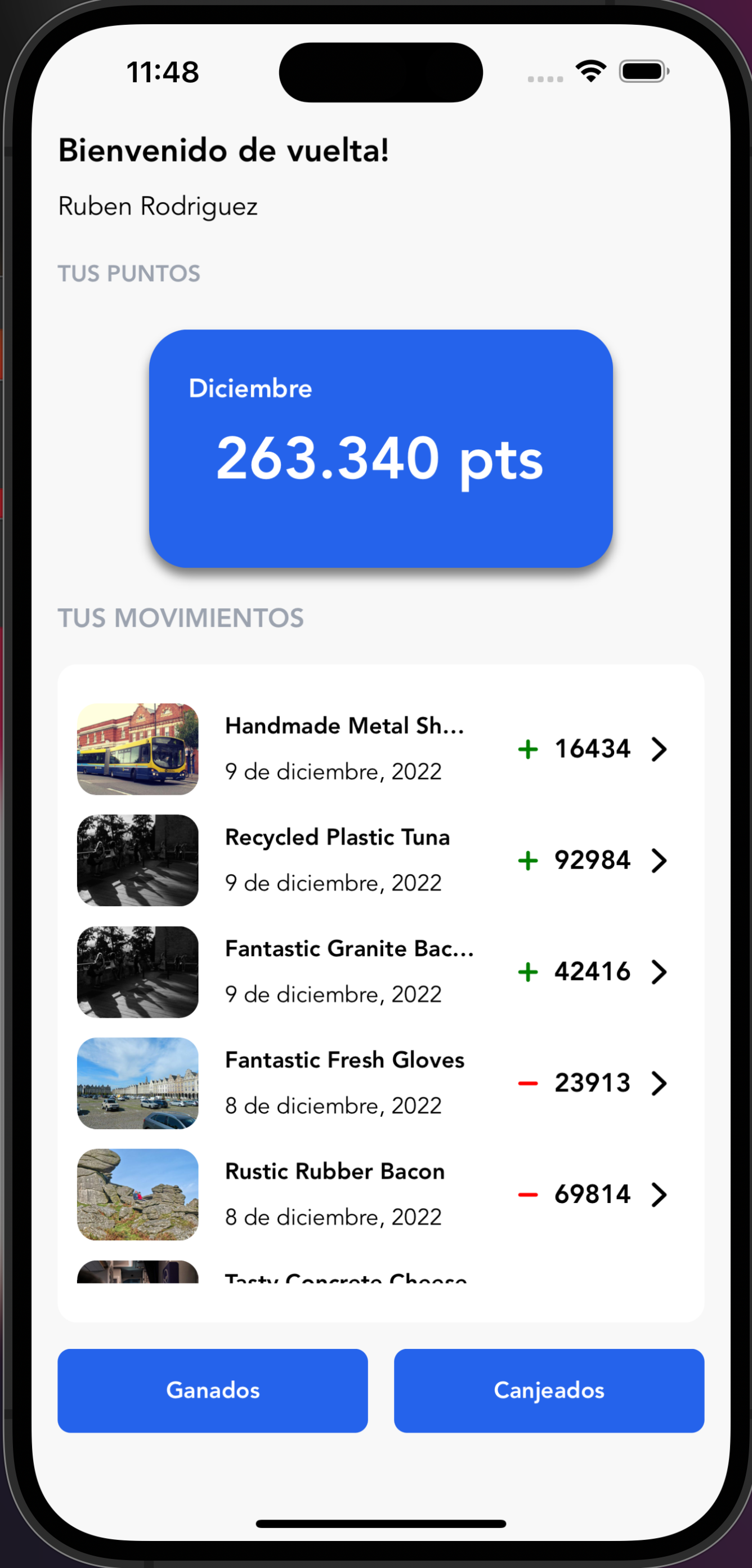Tap the home indicator bar

pos(382,1524)
